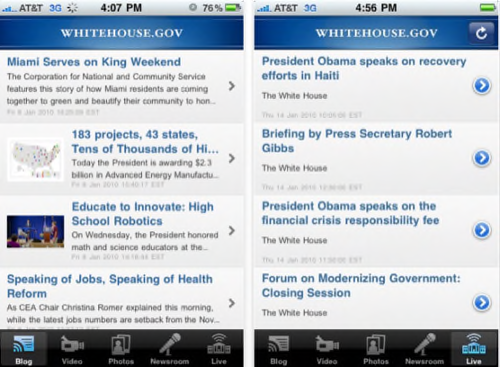Viewport: 500px width, 367px height.
Task: Open the Miami Serves on King Weekend post
Action: [x=122, y=87]
